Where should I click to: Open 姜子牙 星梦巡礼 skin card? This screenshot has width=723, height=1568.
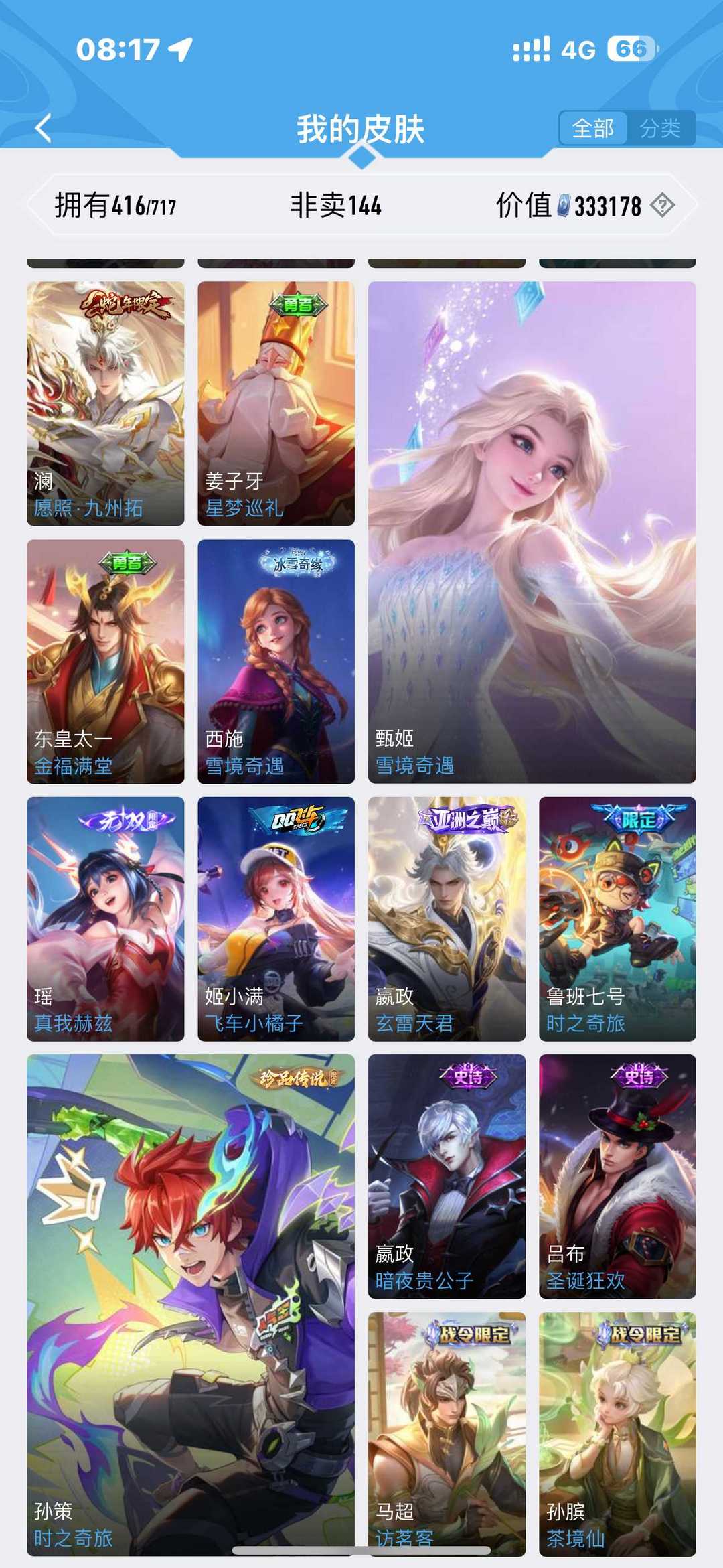(276, 403)
